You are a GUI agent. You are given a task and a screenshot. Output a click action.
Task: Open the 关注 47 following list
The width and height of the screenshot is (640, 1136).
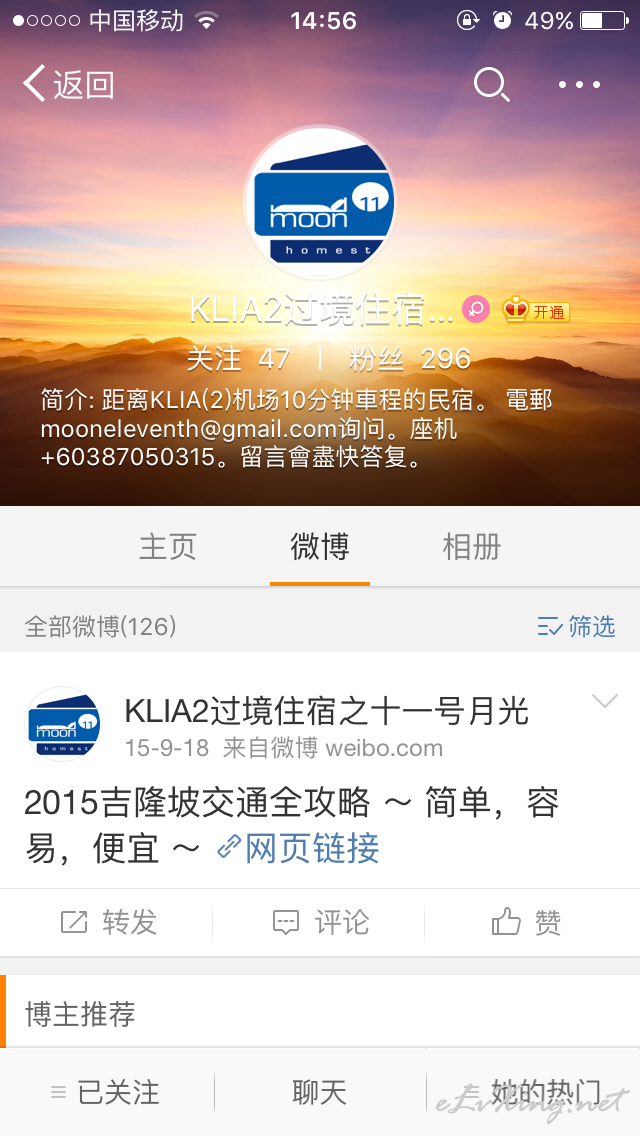pyautogui.click(x=238, y=359)
